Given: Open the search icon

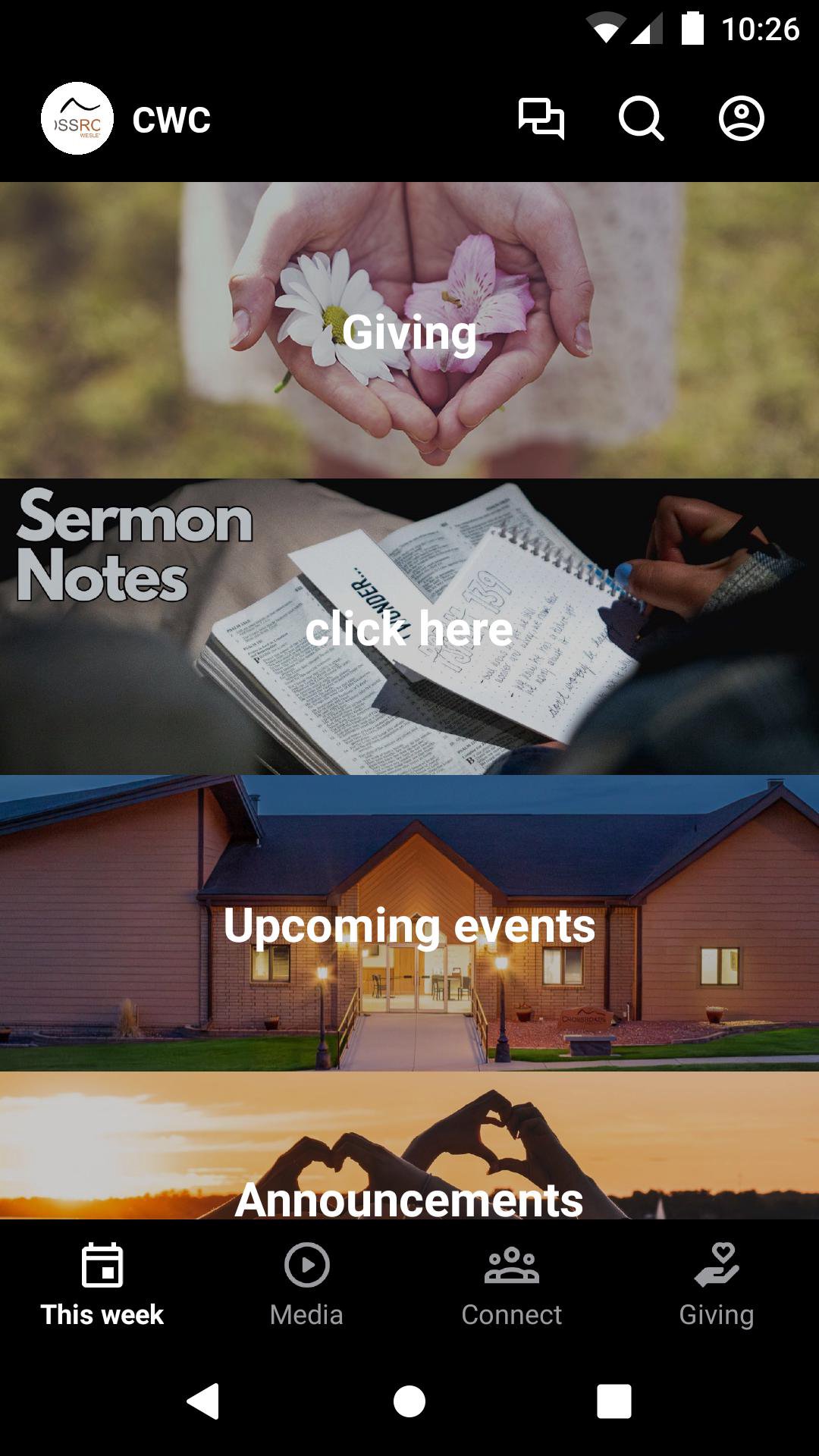Looking at the screenshot, I should pos(641,119).
